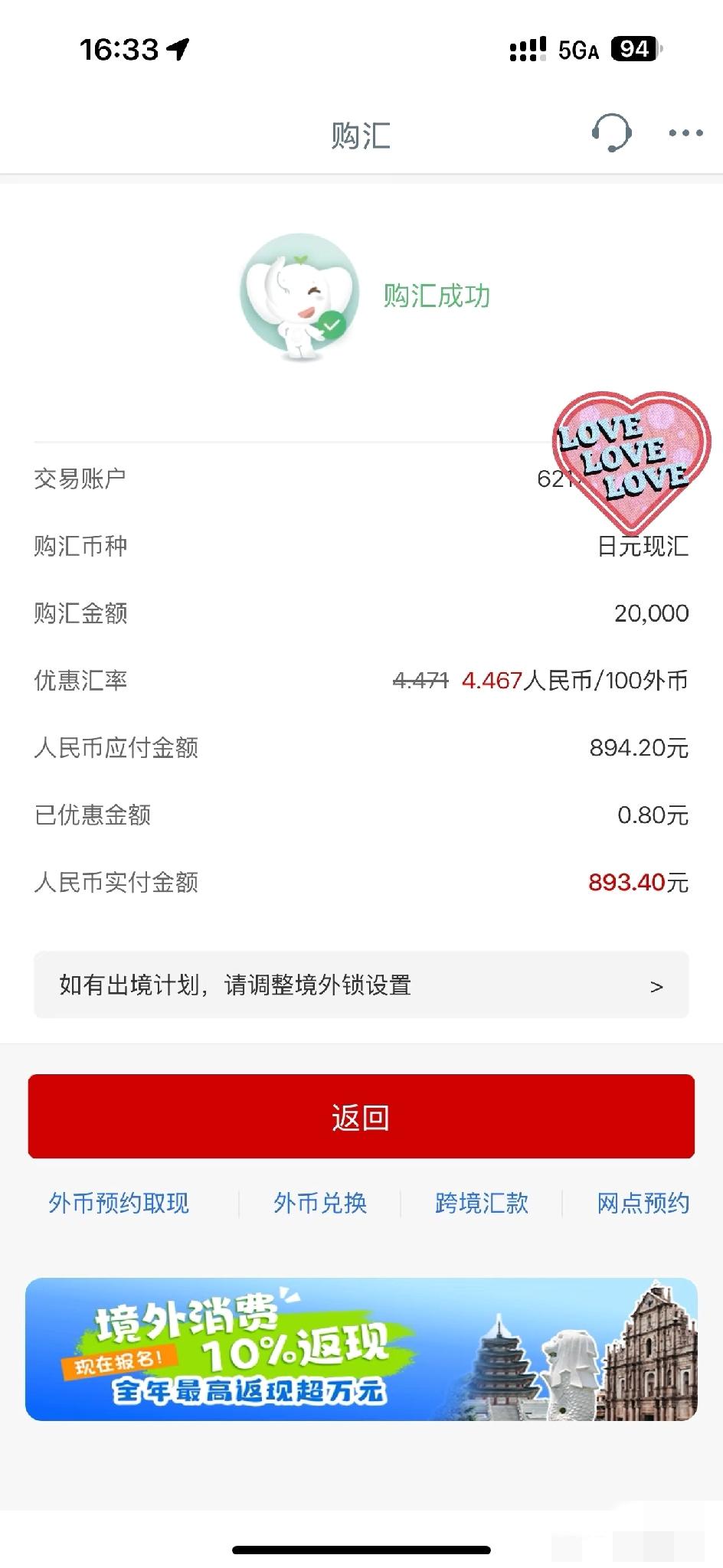This screenshot has height=1568, width=723.
Task: Tap the 境外消费10%返现 promotional banner
Action: (361, 1350)
